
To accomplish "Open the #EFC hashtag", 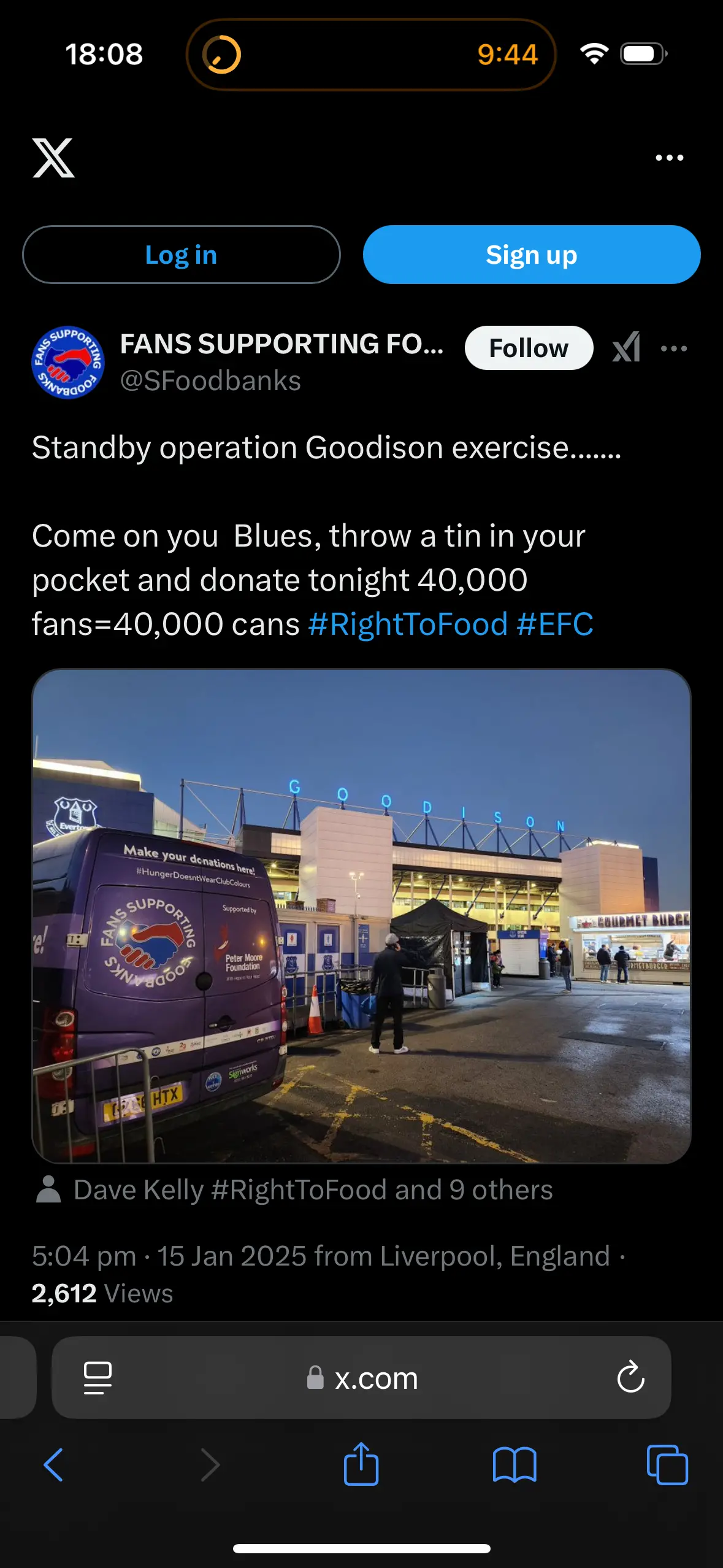I will (x=554, y=625).
